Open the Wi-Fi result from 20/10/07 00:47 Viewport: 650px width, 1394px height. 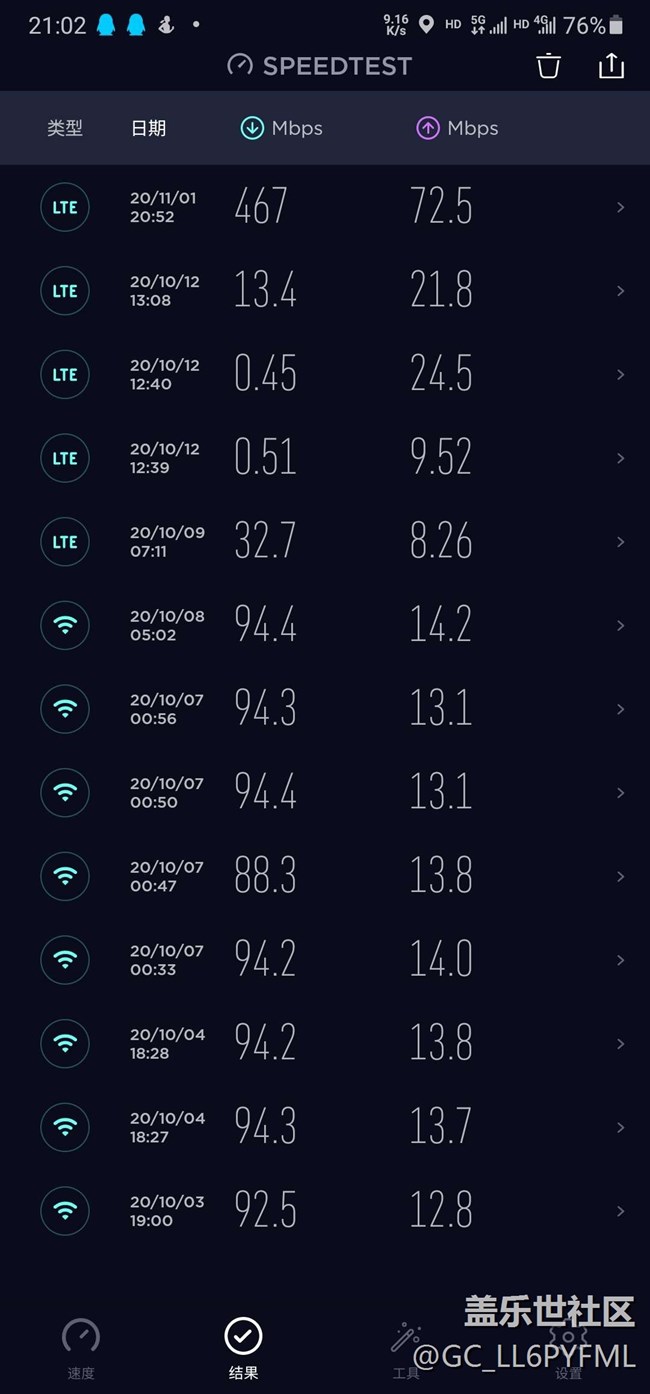(325, 876)
